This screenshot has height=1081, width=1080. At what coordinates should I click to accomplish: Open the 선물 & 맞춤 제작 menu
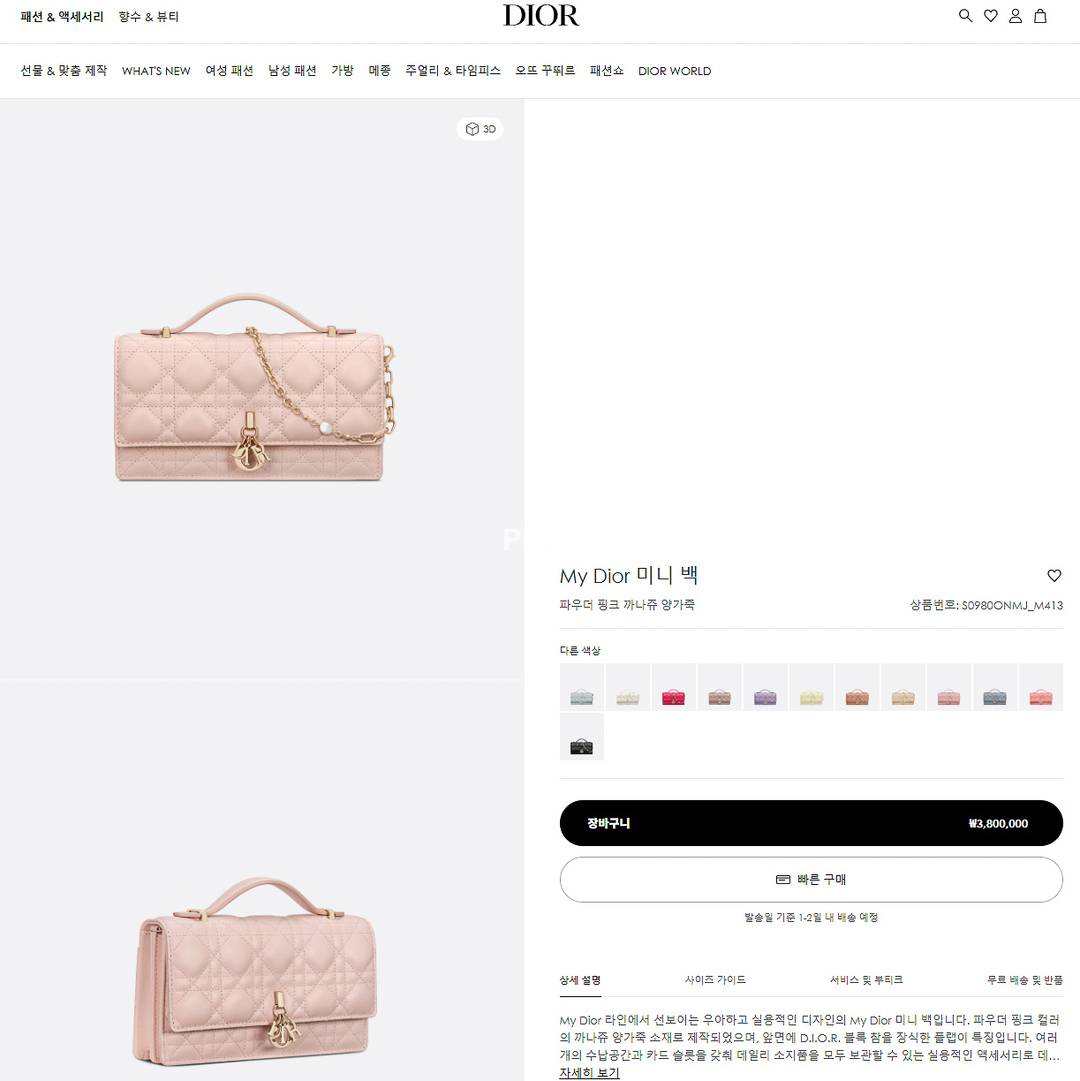tap(64, 71)
